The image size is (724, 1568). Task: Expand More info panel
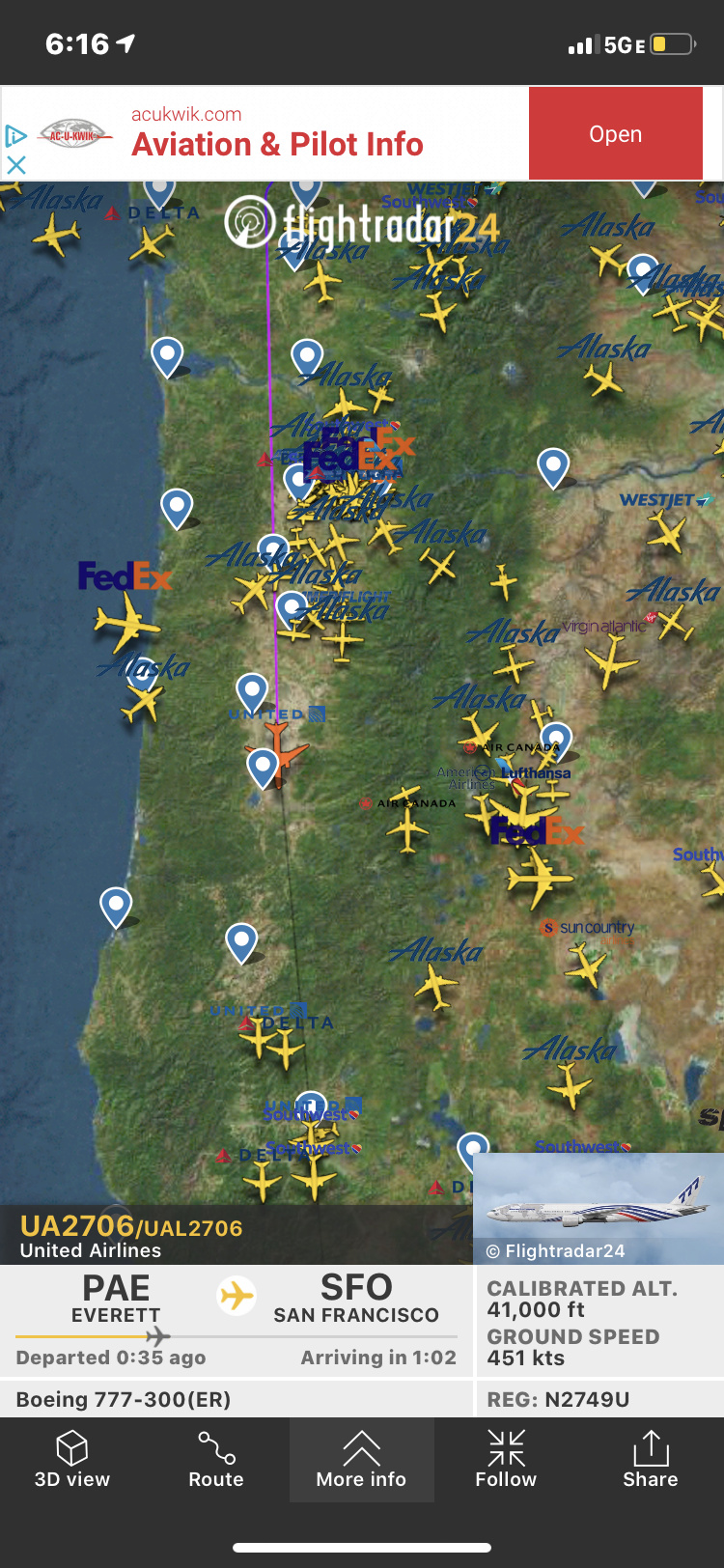pyautogui.click(x=361, y=1459)
